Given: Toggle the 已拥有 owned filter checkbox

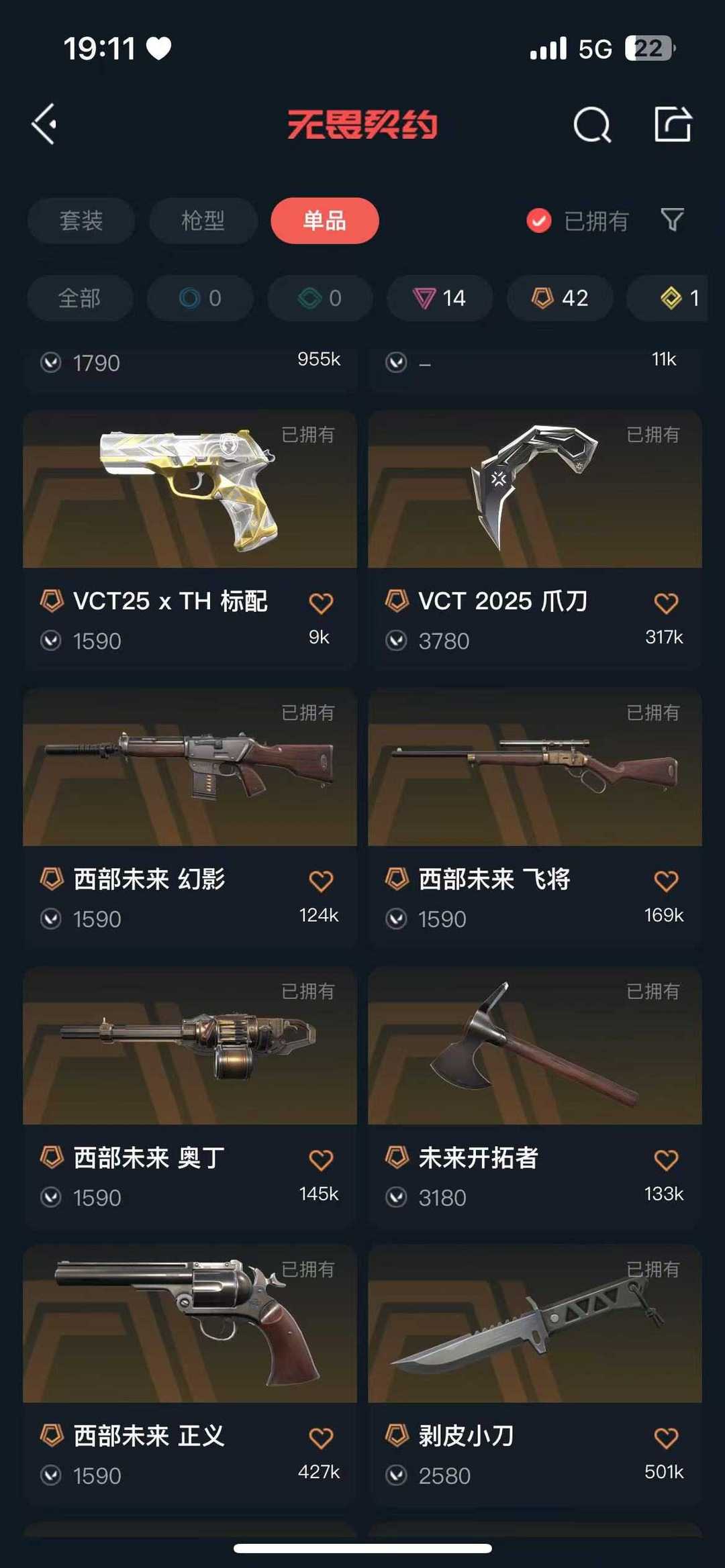Looking at the screenshot, I should [539, 221].
